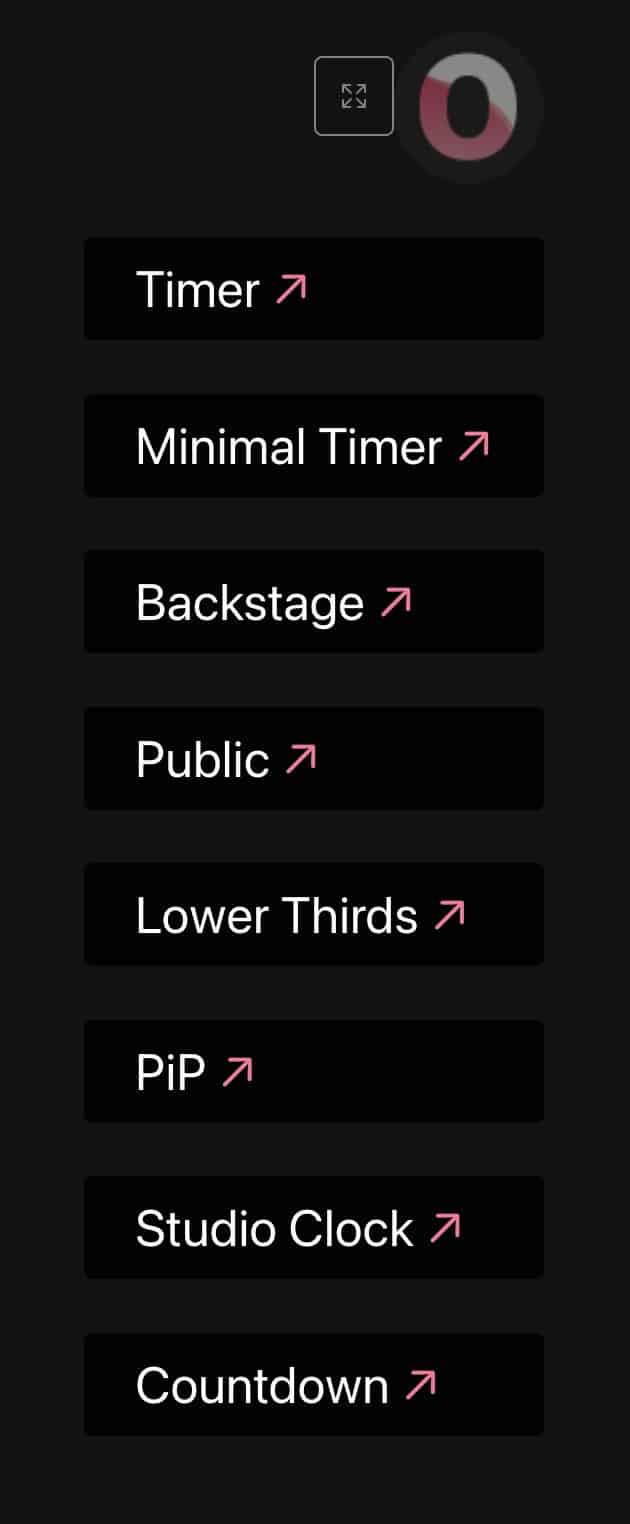Open the Public view
This screenshot has width=630, height=1524.
(x=313, y=759)
